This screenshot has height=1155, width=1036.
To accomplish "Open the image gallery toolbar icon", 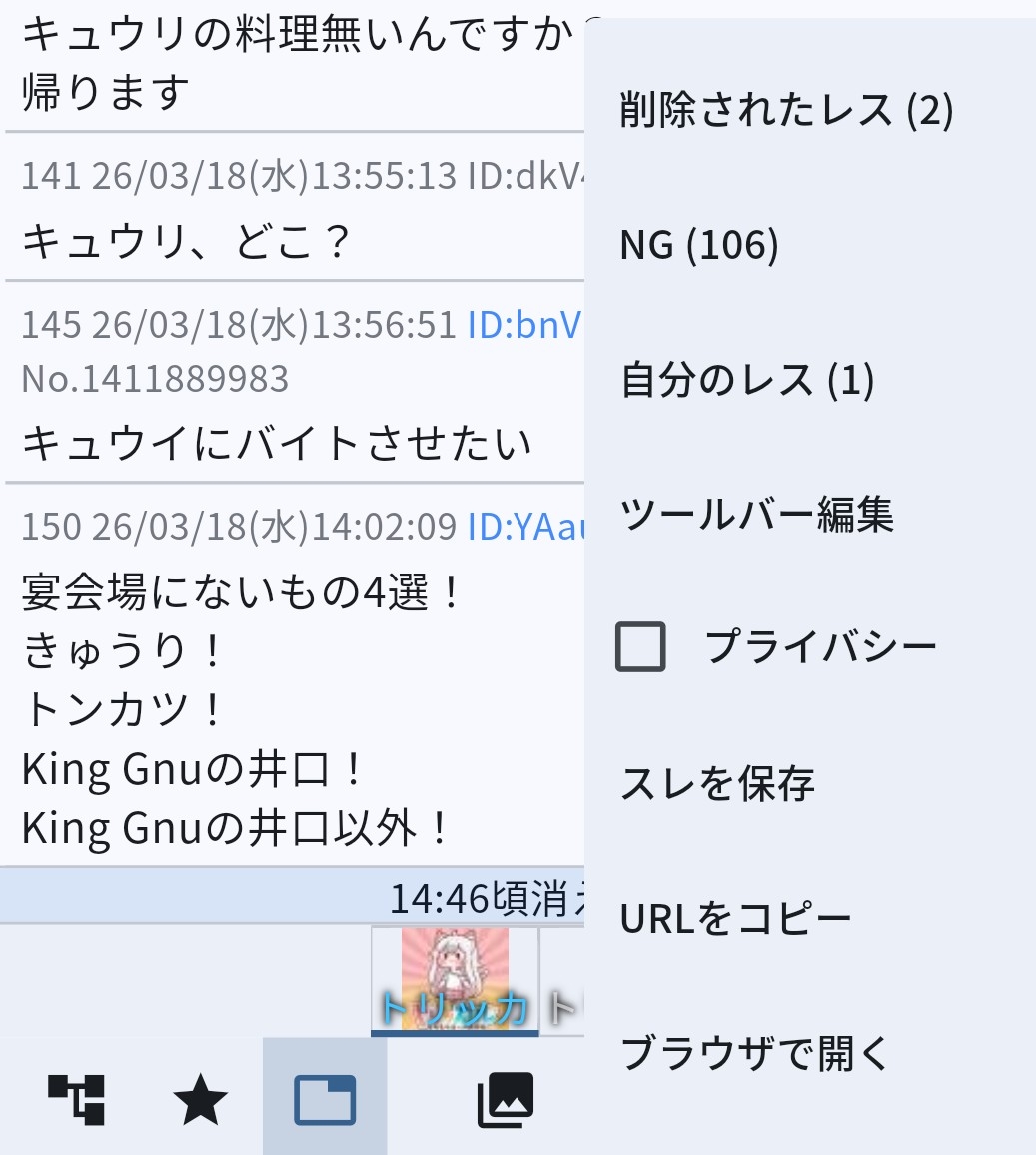I will point(506,1100).
